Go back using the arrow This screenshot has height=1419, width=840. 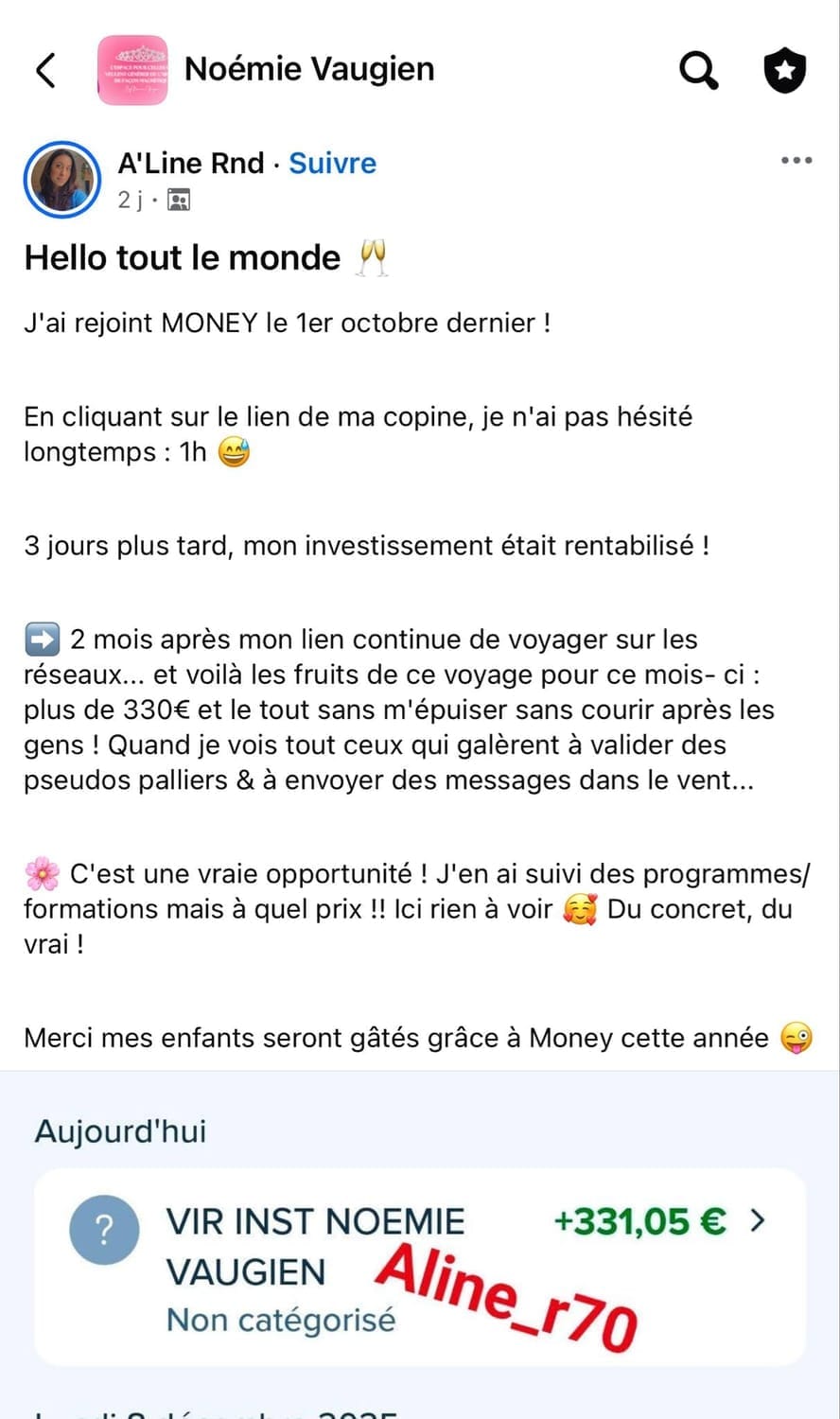[x=45, y=70]
